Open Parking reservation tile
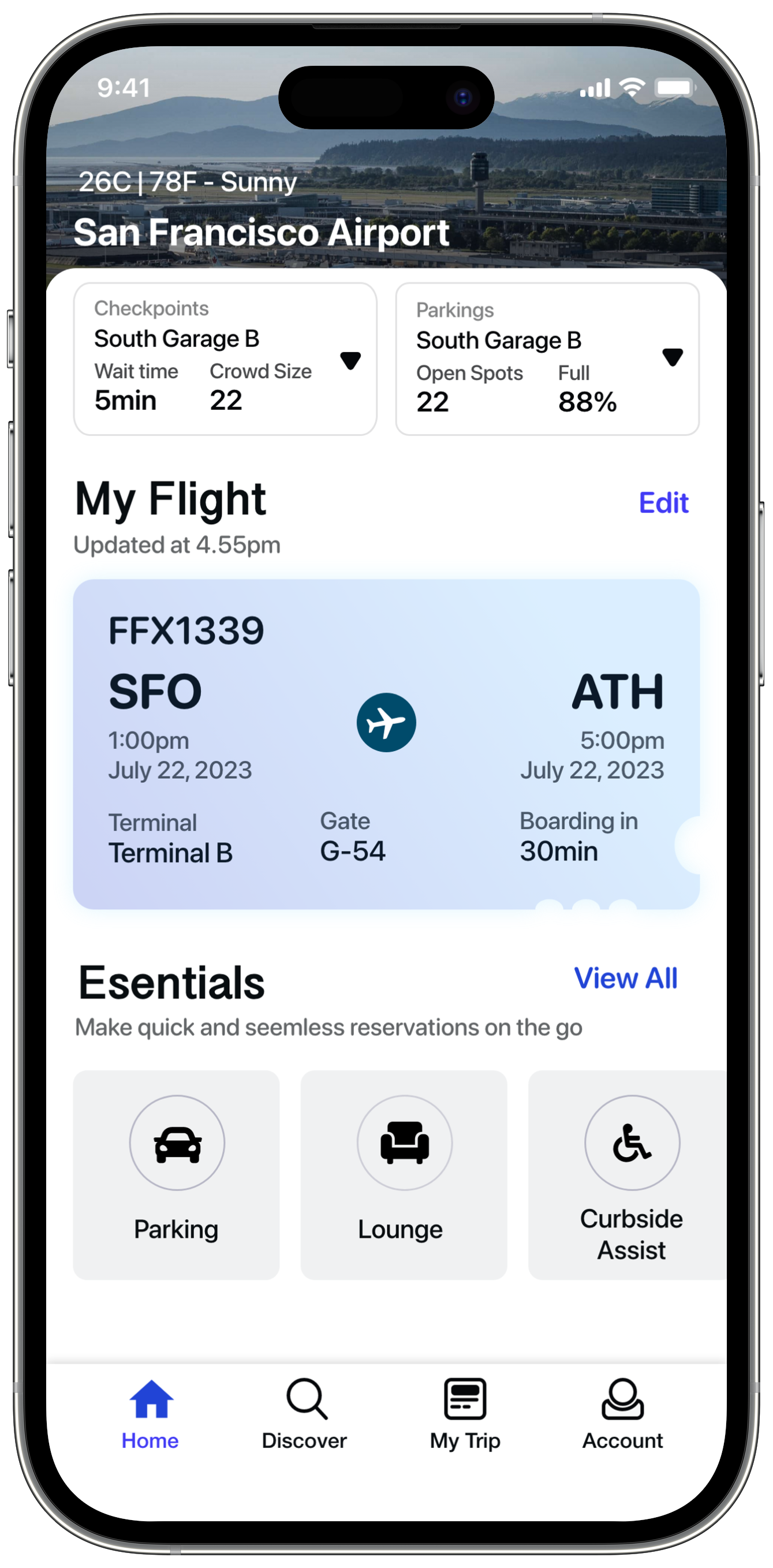The height and width of the screenshot is (1568, 773). click(x=177, y=1175)
